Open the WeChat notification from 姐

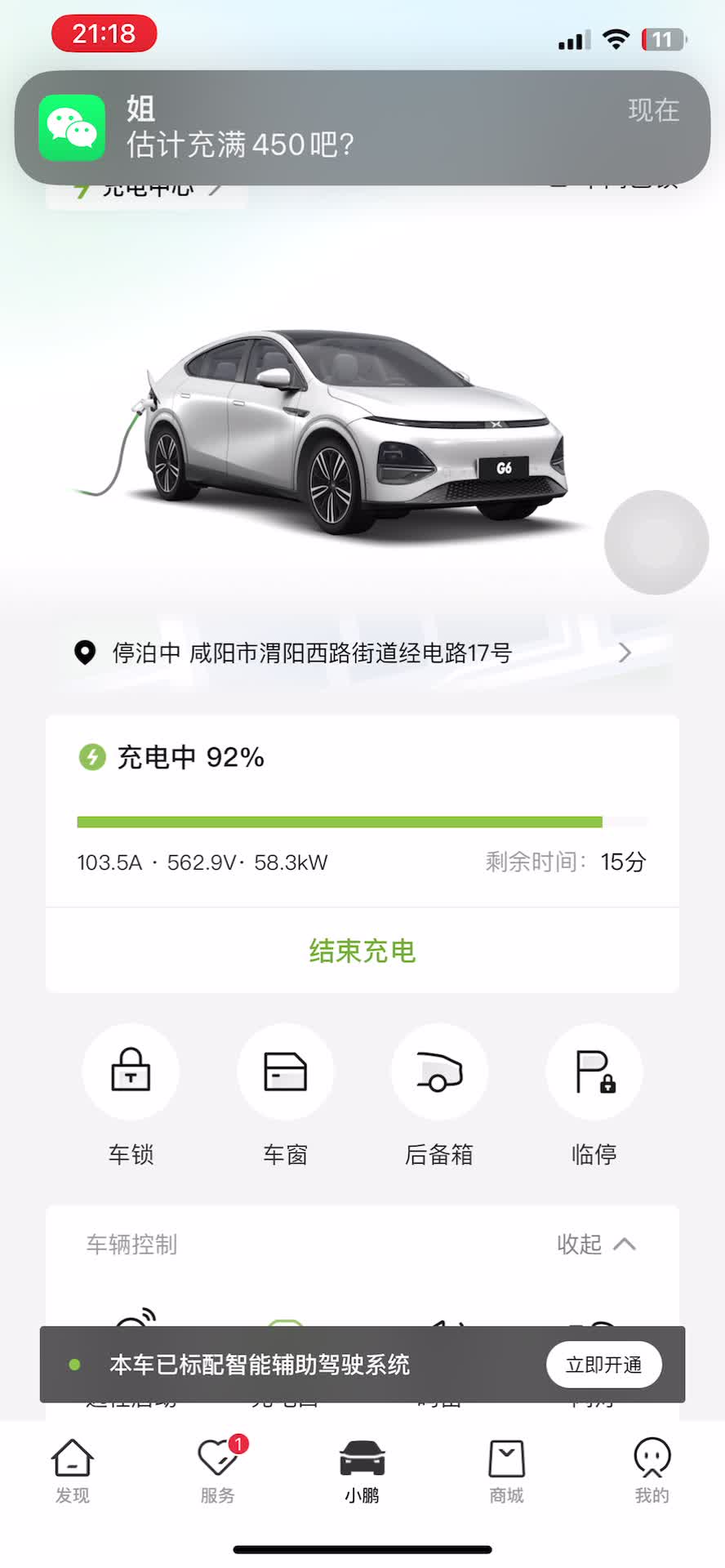point(362,127)
